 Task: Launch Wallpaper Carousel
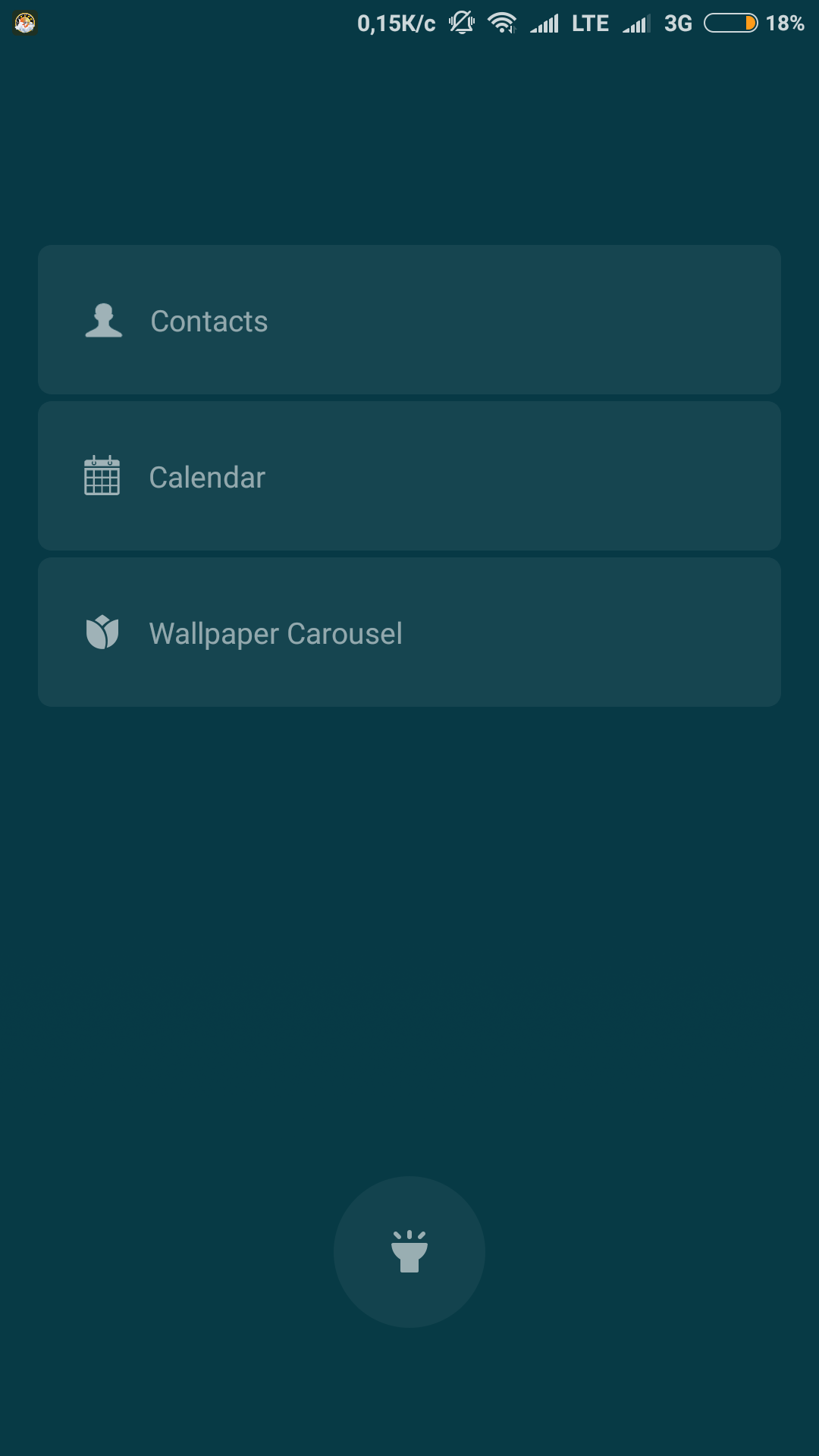409,632
